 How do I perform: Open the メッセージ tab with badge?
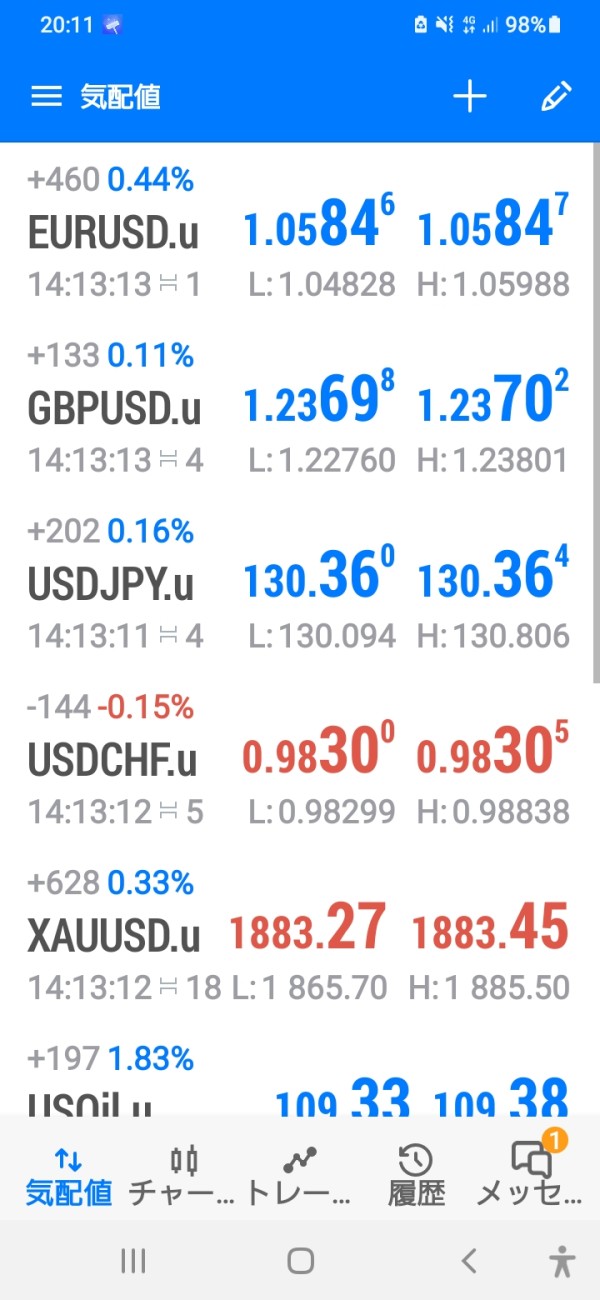coord(531,1176)
